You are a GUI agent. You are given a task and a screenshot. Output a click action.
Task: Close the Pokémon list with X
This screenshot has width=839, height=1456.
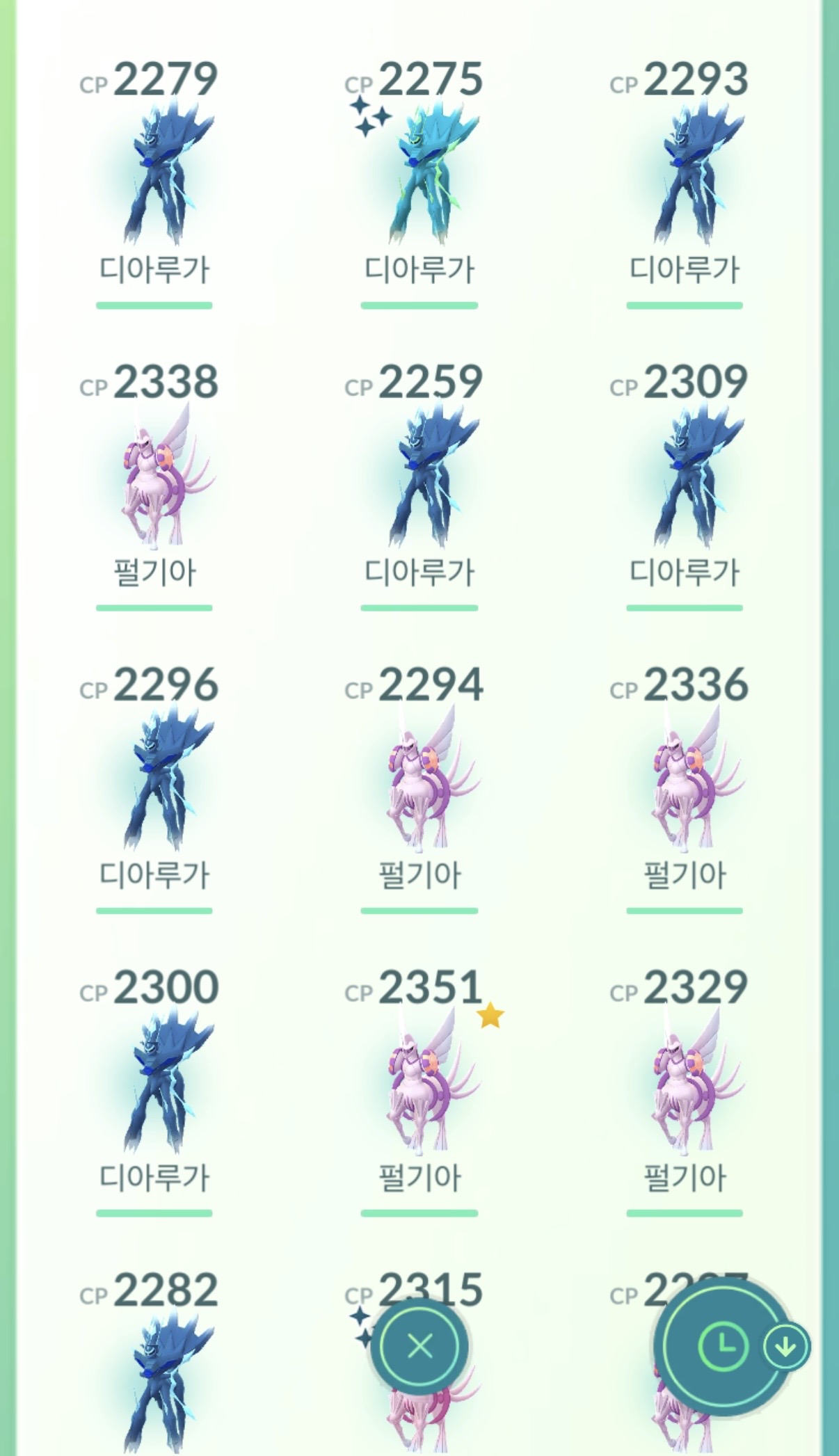coord(419,1346)
